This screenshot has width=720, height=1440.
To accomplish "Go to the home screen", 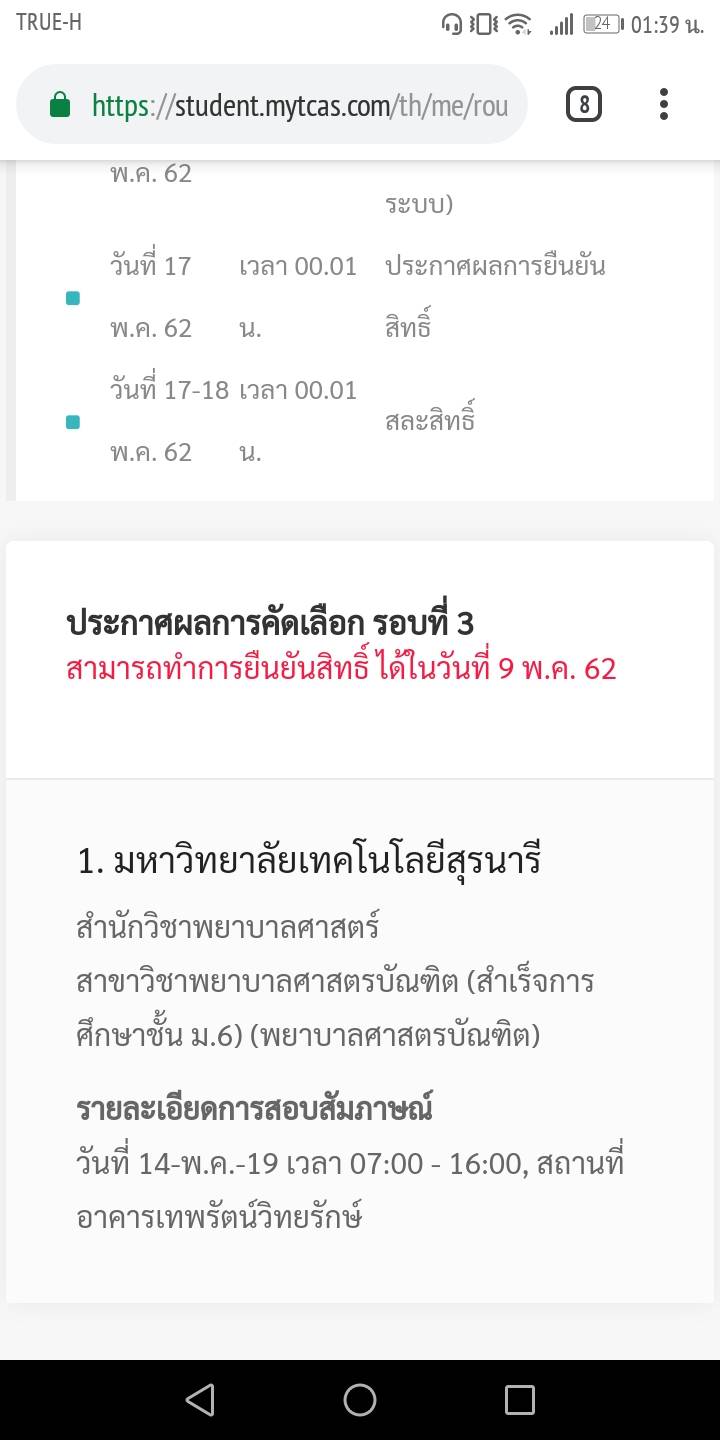I will click(360, 1400).
